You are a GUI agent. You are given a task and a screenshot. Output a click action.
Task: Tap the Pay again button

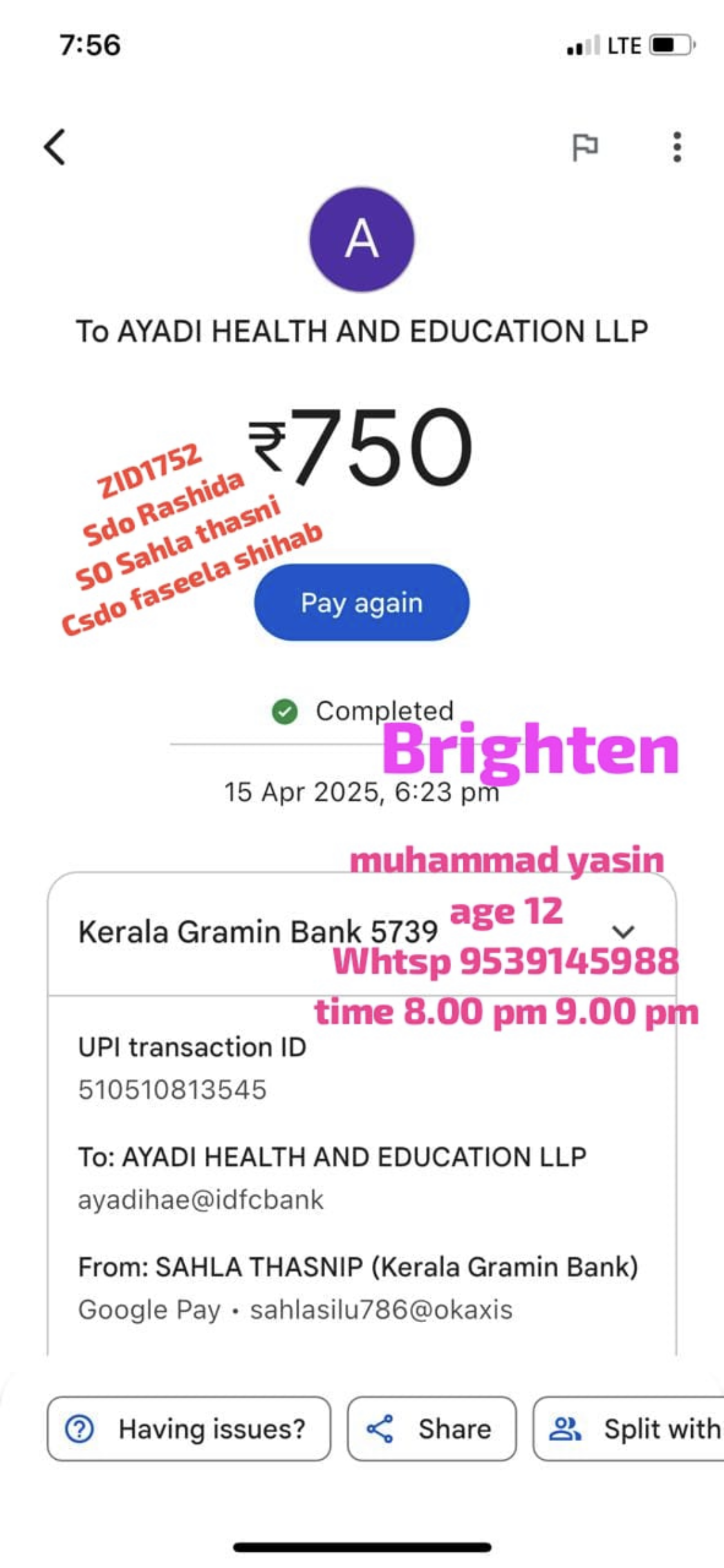click(362, 602)
